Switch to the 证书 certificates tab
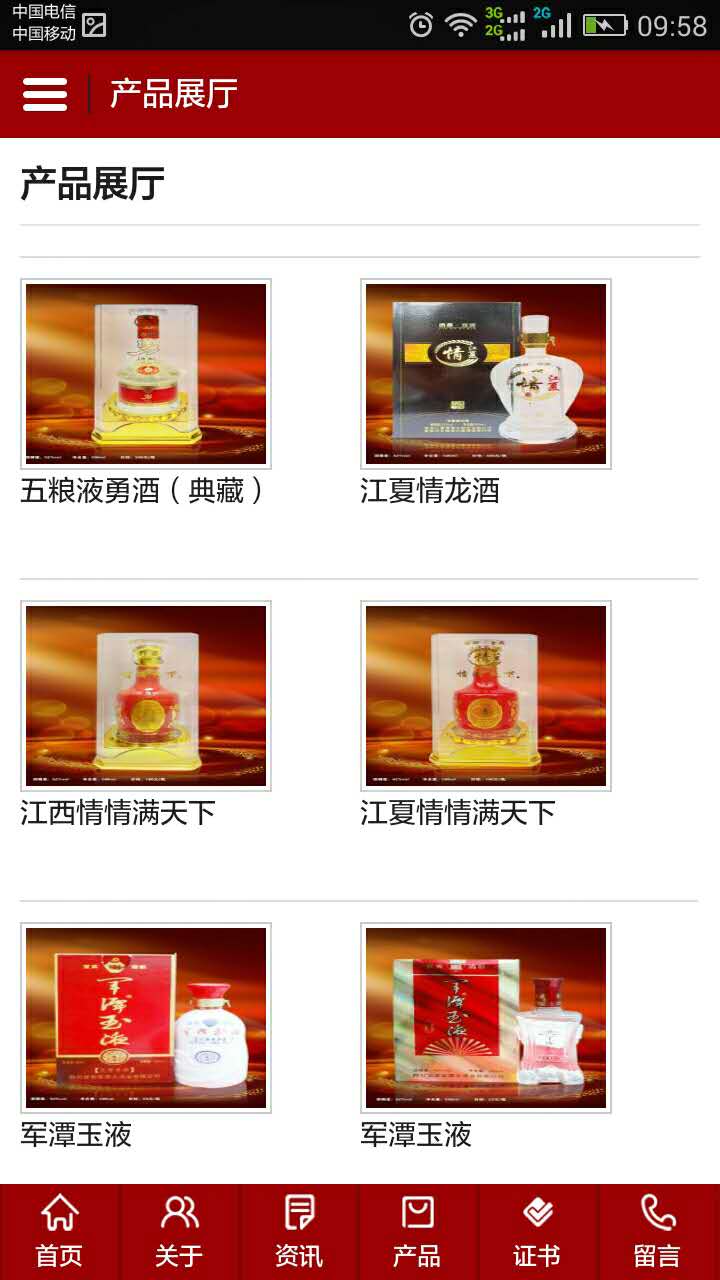 click(538, 1232)
